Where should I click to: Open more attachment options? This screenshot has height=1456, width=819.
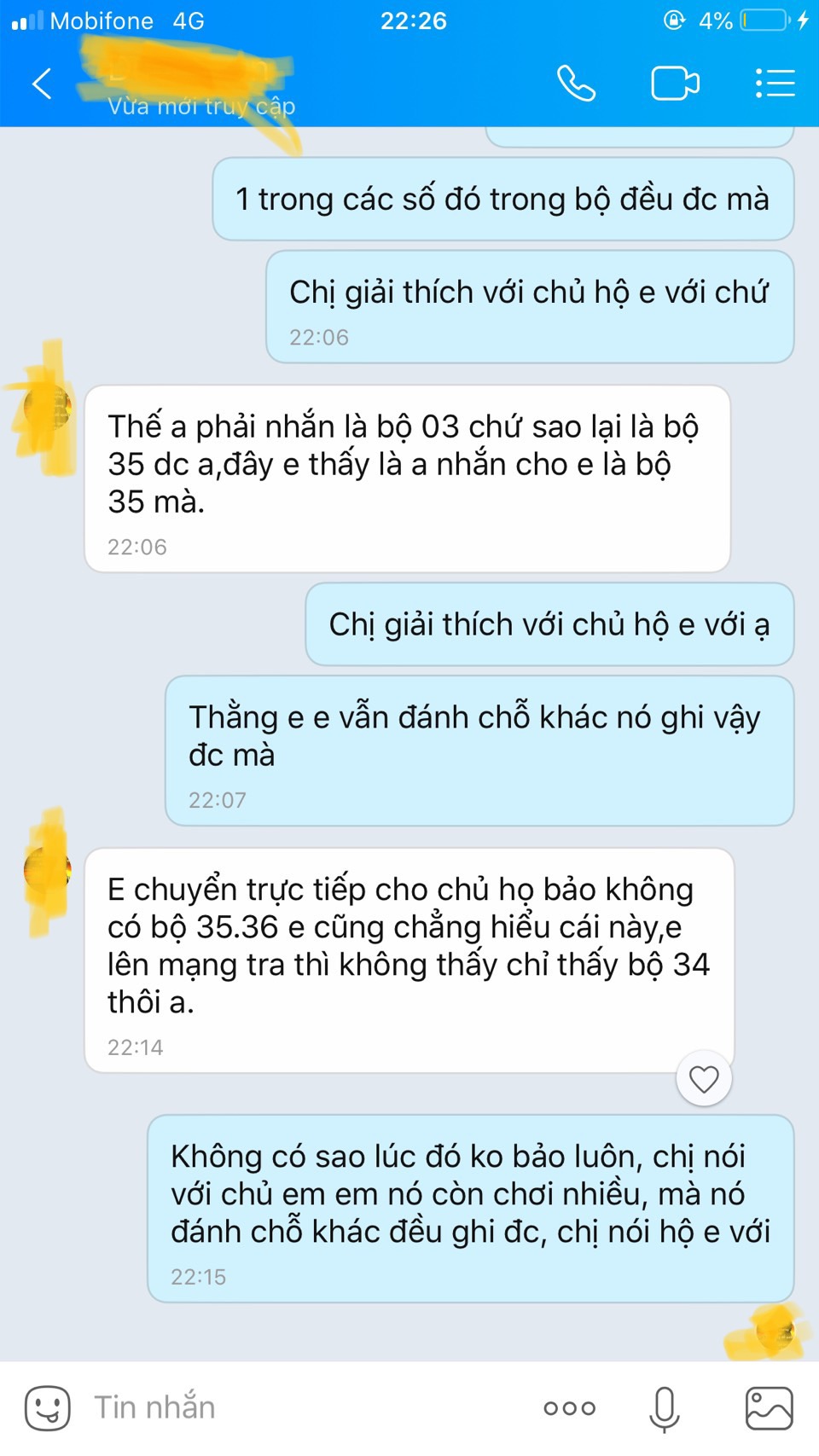[569, 1408]
